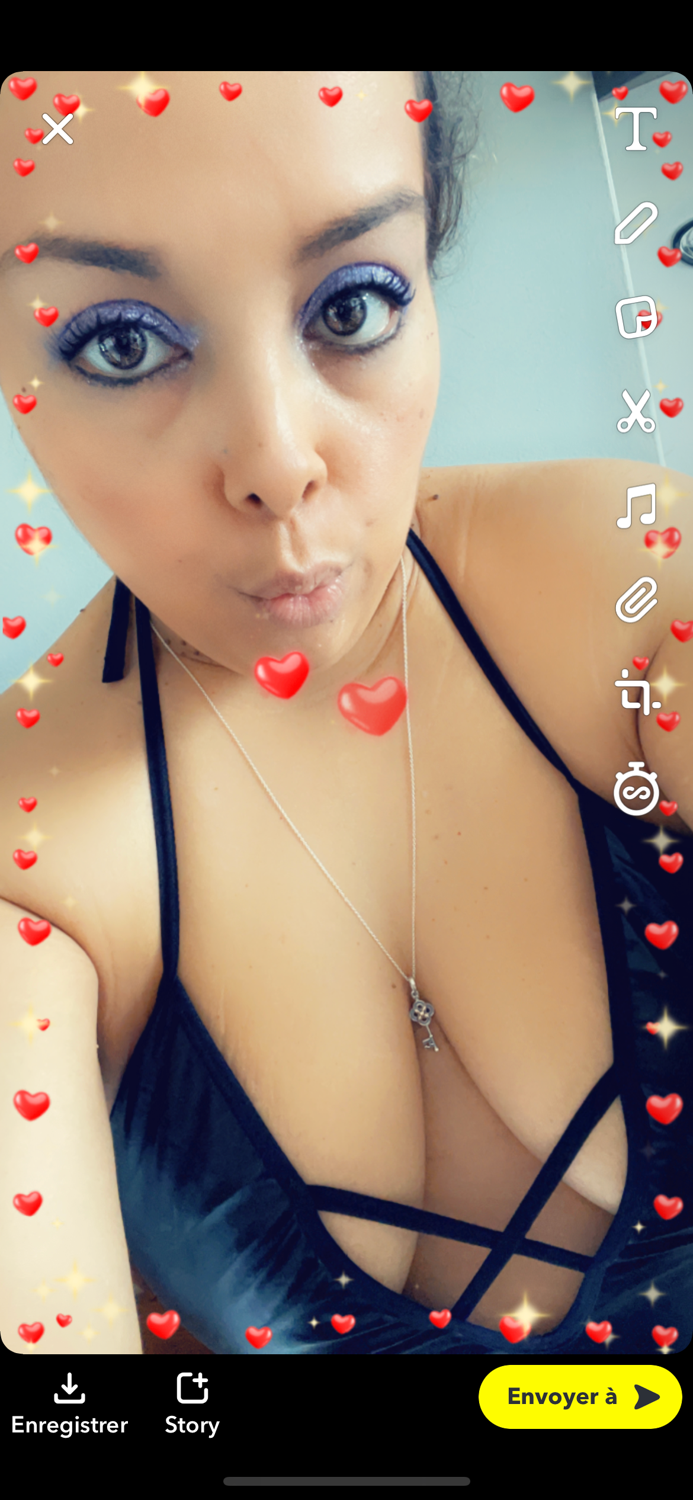693x1500 pixels.
Task: Select the scissors cutout tool
Action: tap(636, 411)
